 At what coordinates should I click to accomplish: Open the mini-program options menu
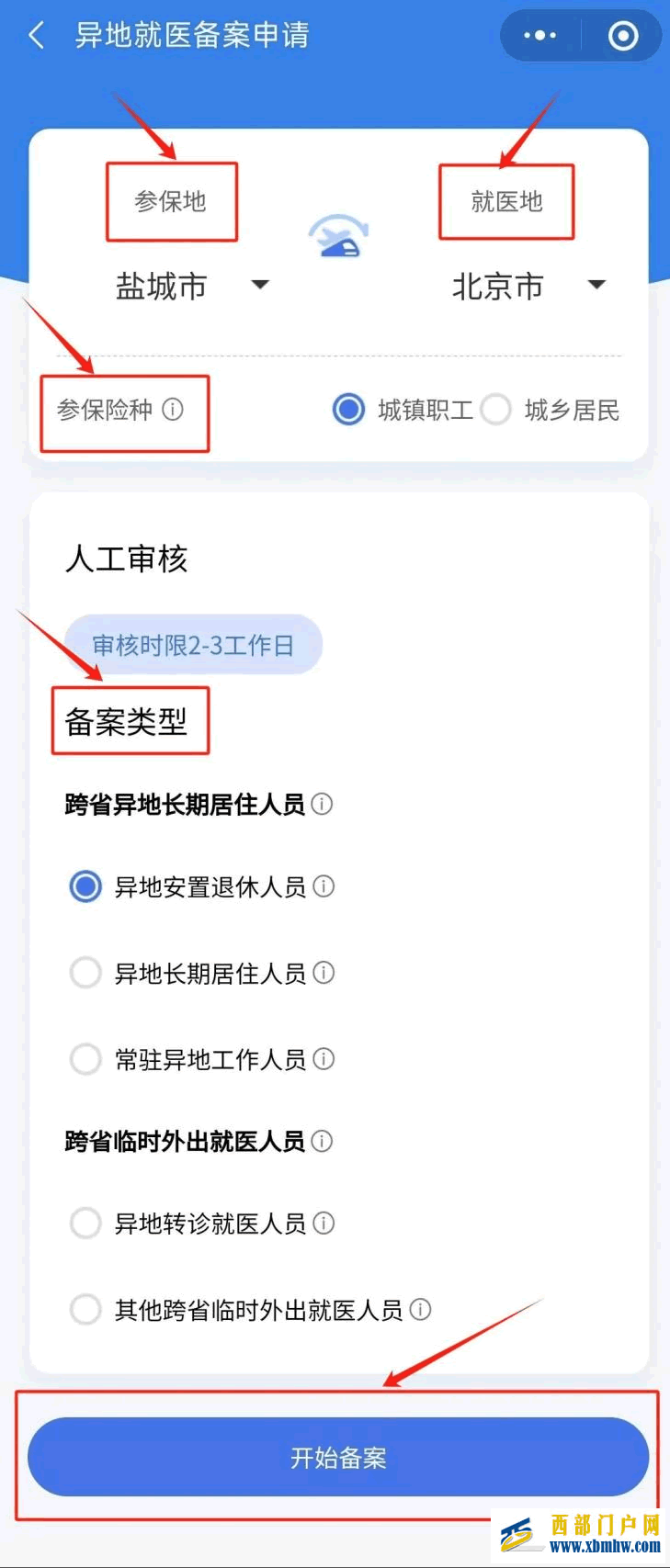click(539, 35)
